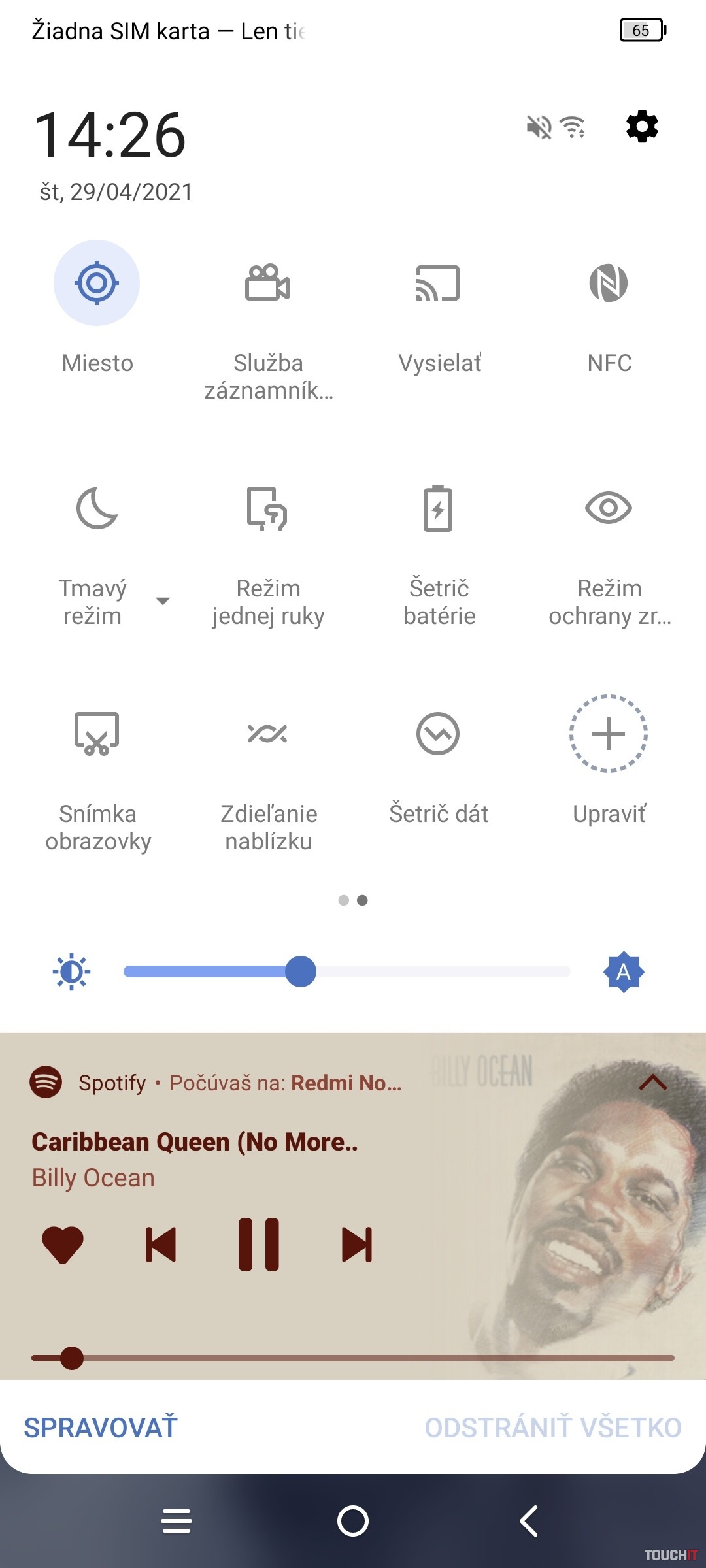
Task: Like the Caribbean Queen song
Action: point(63,1245)
